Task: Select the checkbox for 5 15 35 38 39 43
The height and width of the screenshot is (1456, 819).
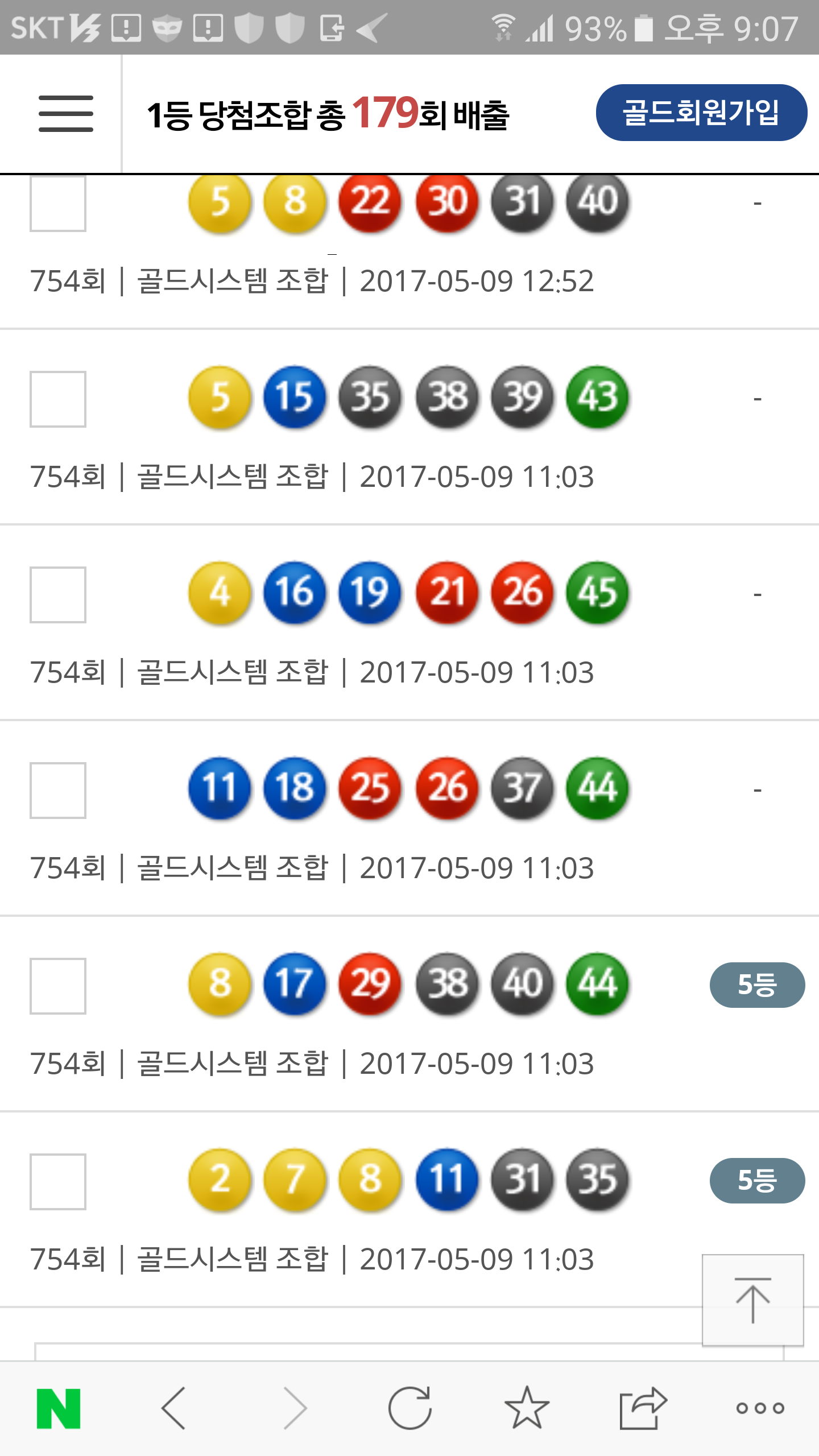Action: pos(58,399)
